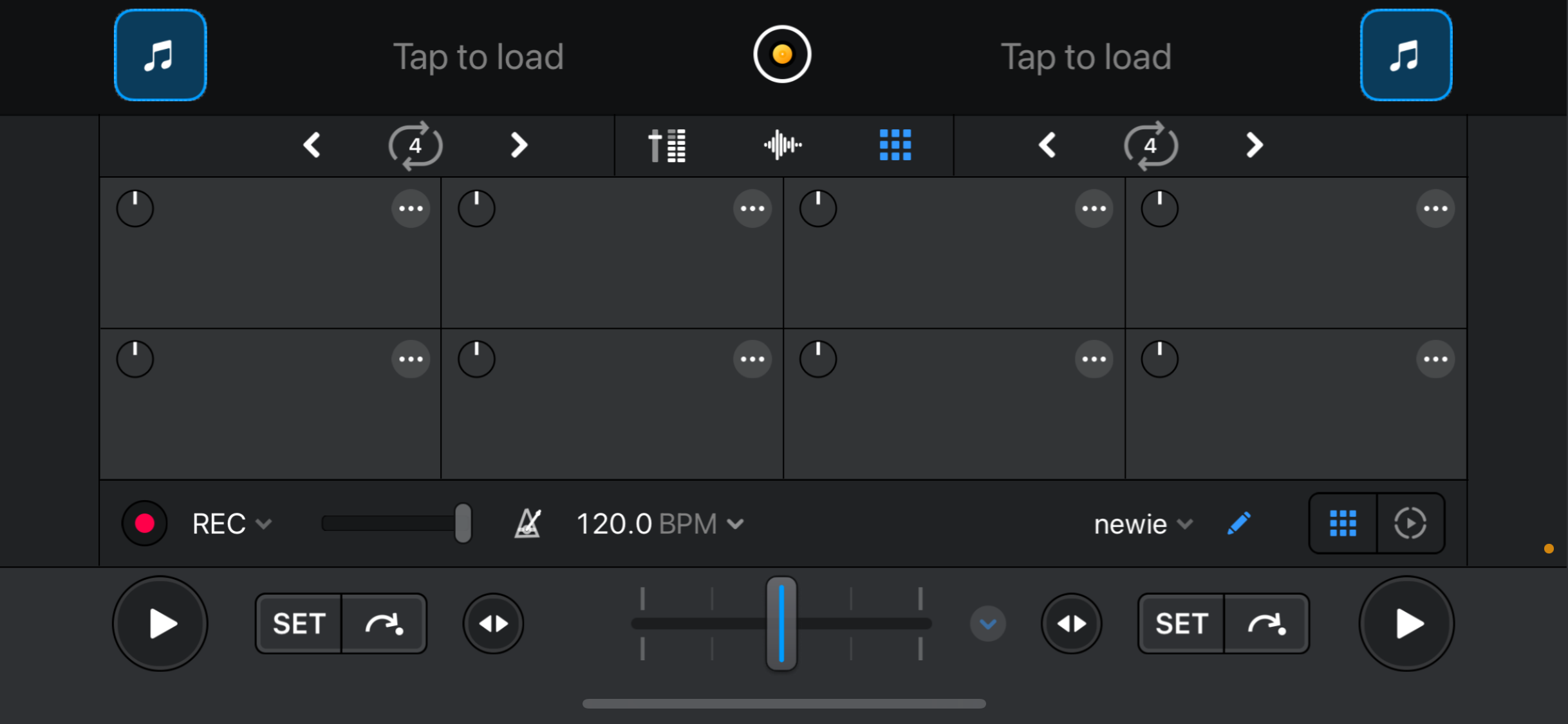This screenshot has width=1568, height=724.
Task: Decrease the right deck loop length
Action: 1047,145
